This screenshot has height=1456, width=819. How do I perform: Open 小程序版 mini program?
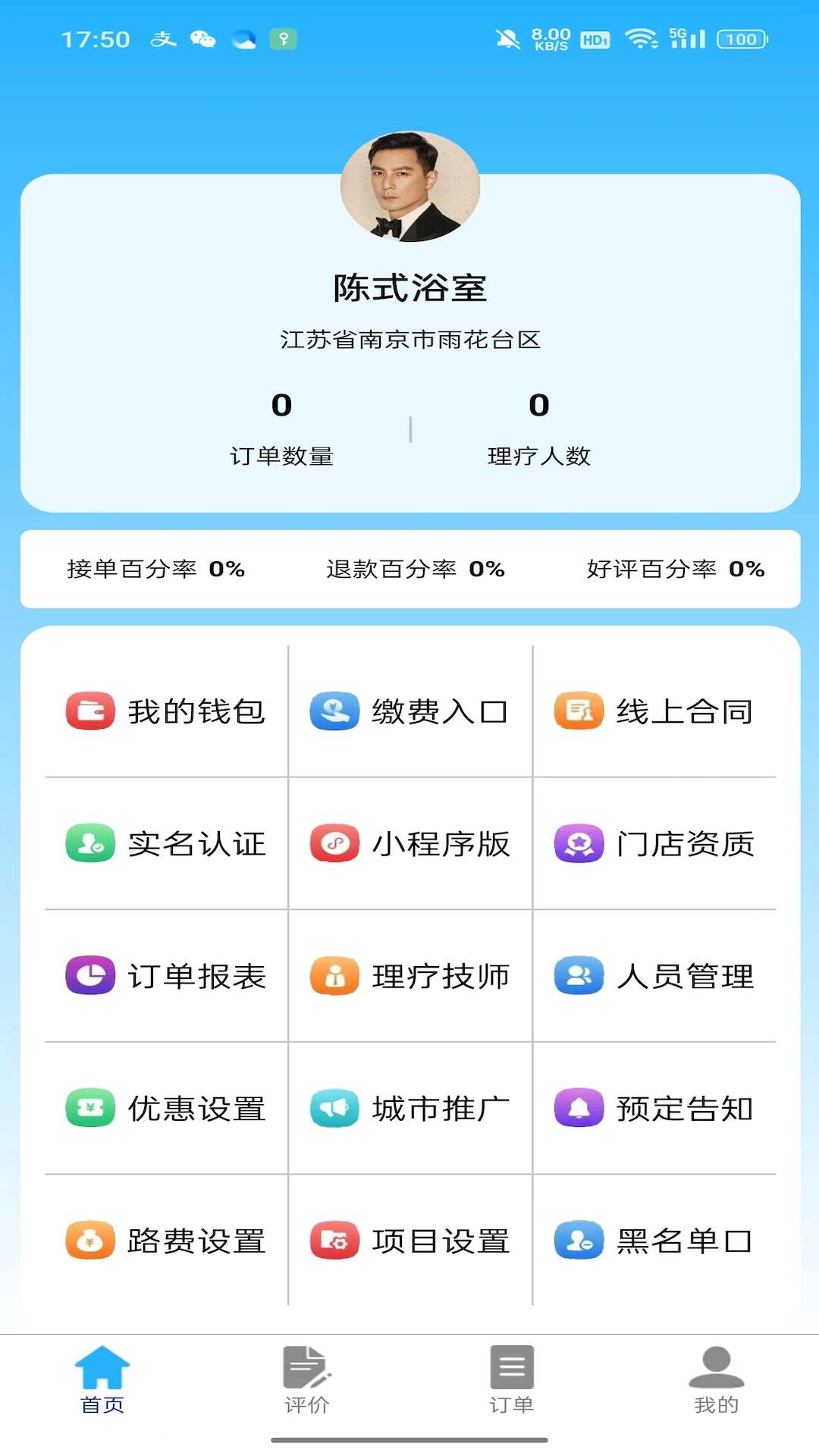(409, 843)
